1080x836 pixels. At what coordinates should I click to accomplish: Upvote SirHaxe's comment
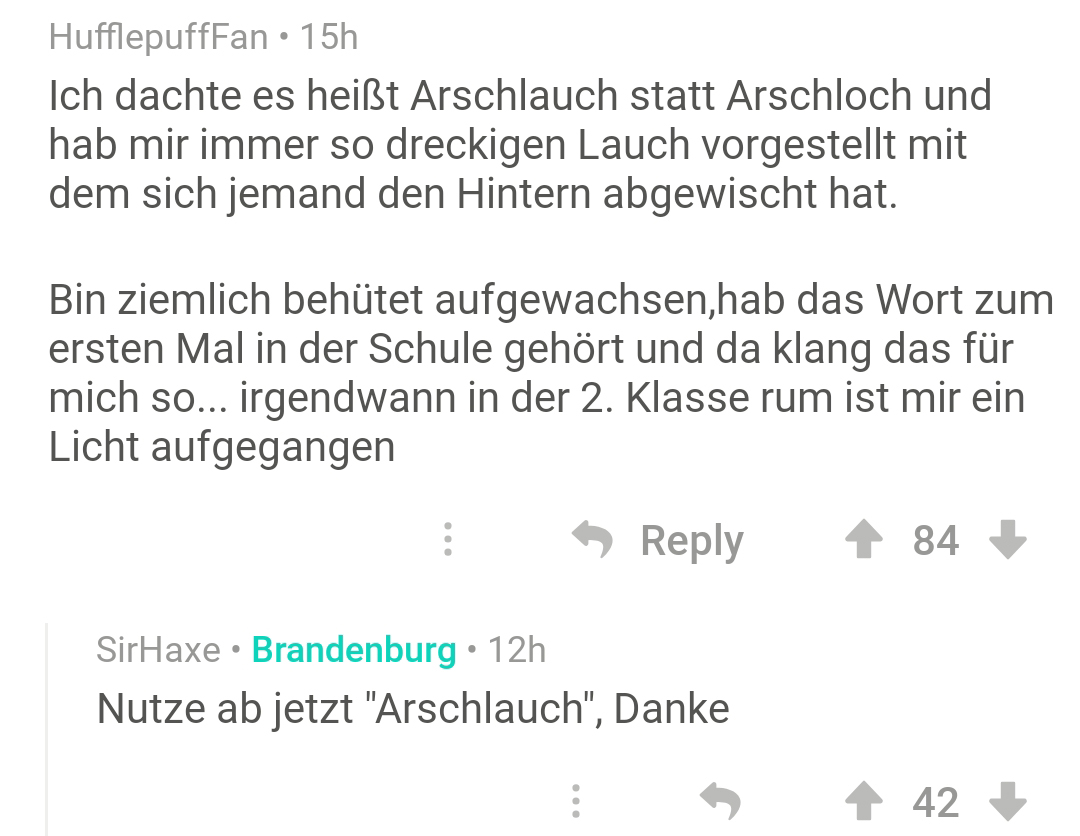point(862,801)
